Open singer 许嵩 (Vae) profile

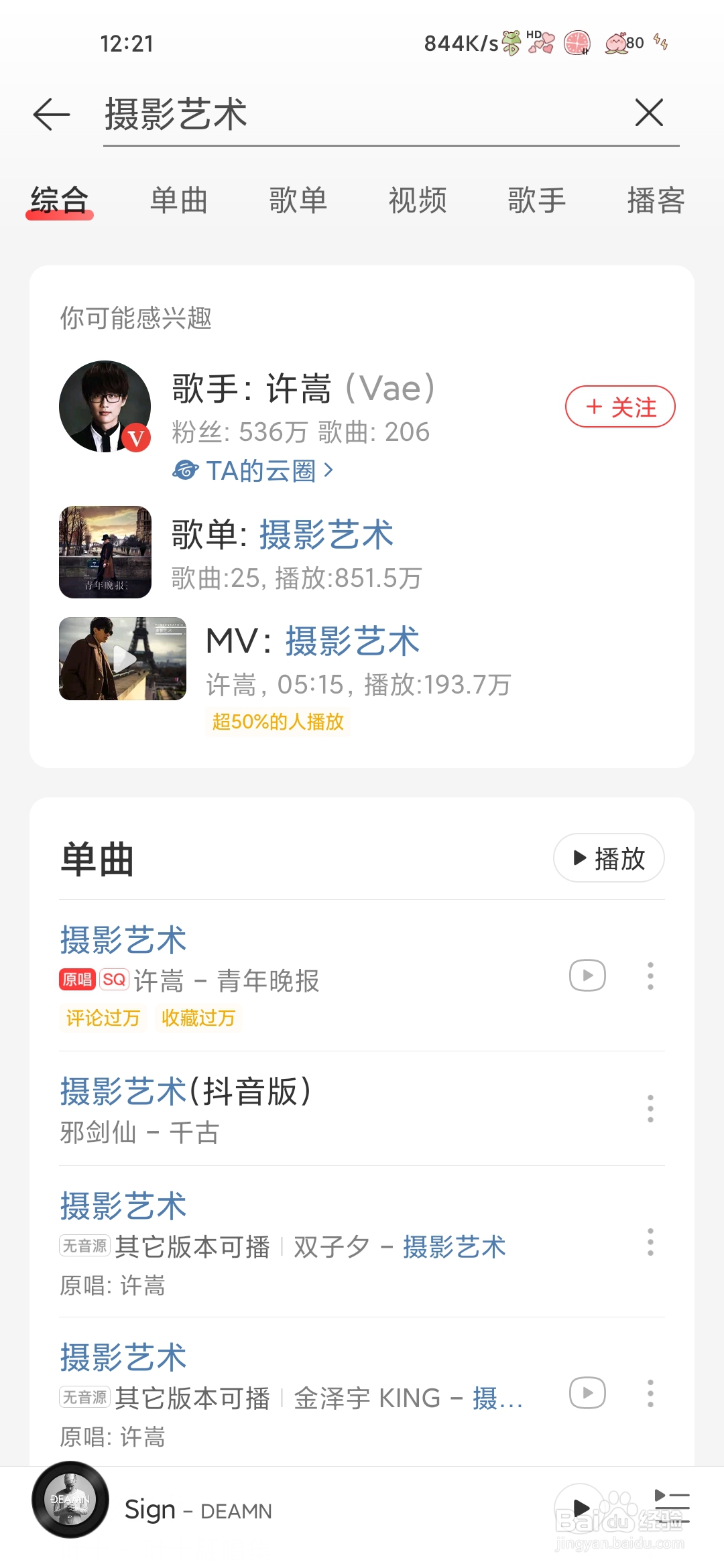(x=303, y=389)
